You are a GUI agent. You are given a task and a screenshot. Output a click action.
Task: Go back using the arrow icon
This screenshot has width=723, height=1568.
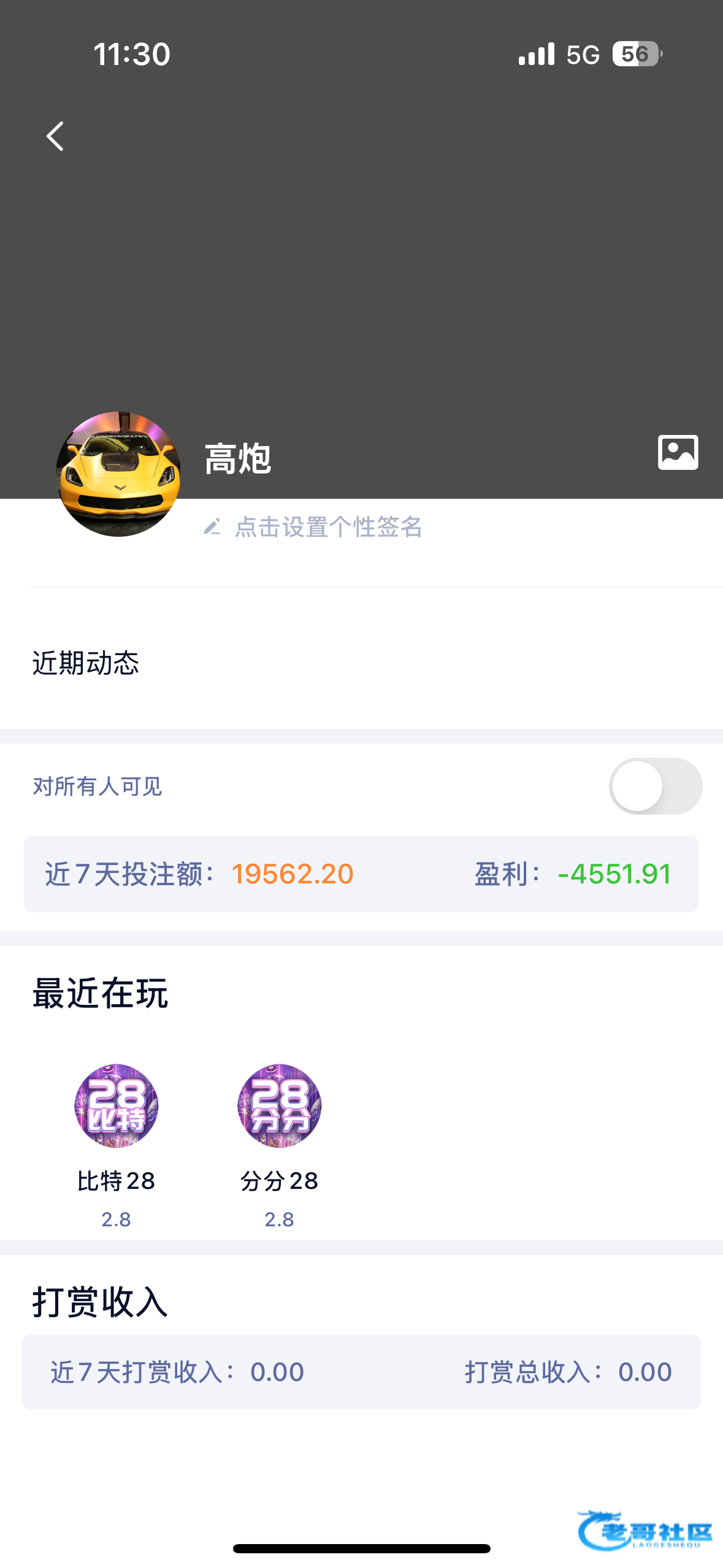[55, 136]
